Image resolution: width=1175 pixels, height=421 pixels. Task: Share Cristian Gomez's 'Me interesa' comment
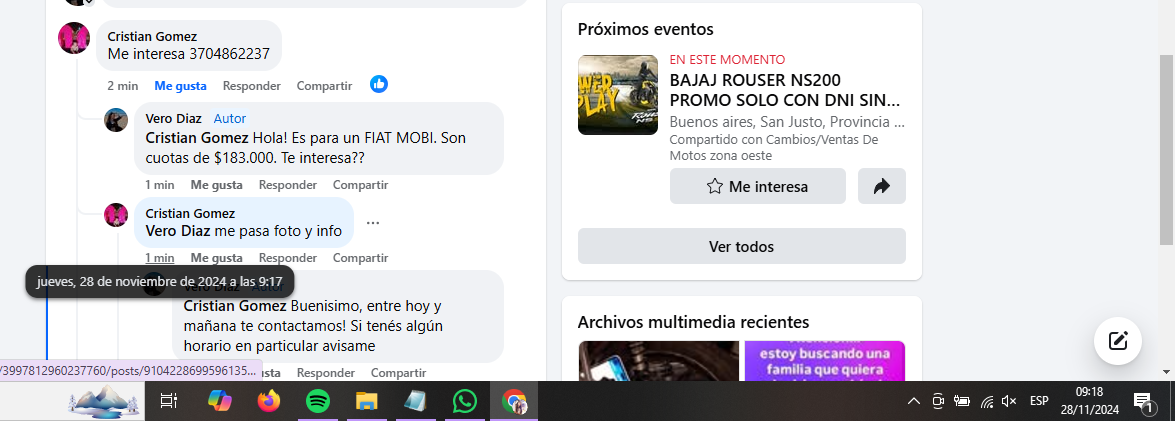coord(324,86)
